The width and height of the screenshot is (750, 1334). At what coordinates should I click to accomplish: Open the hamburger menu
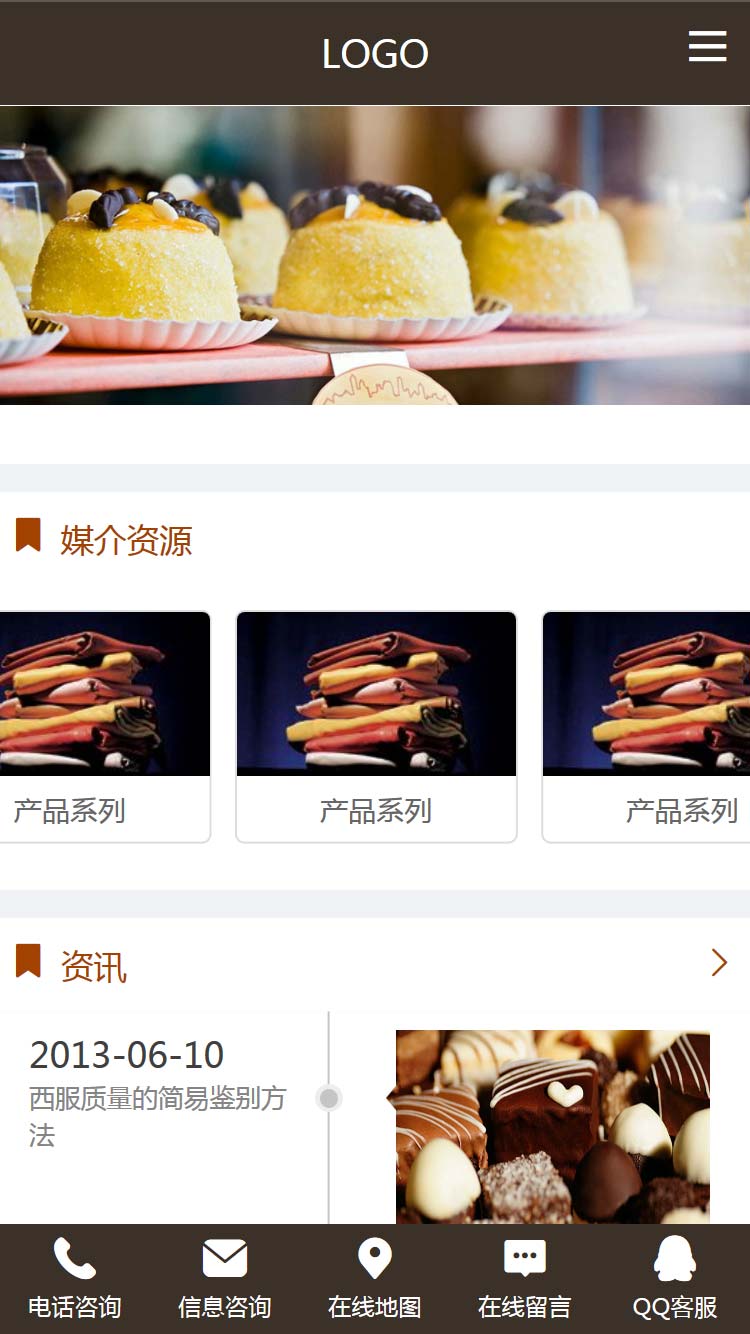[x=707, y=46]
